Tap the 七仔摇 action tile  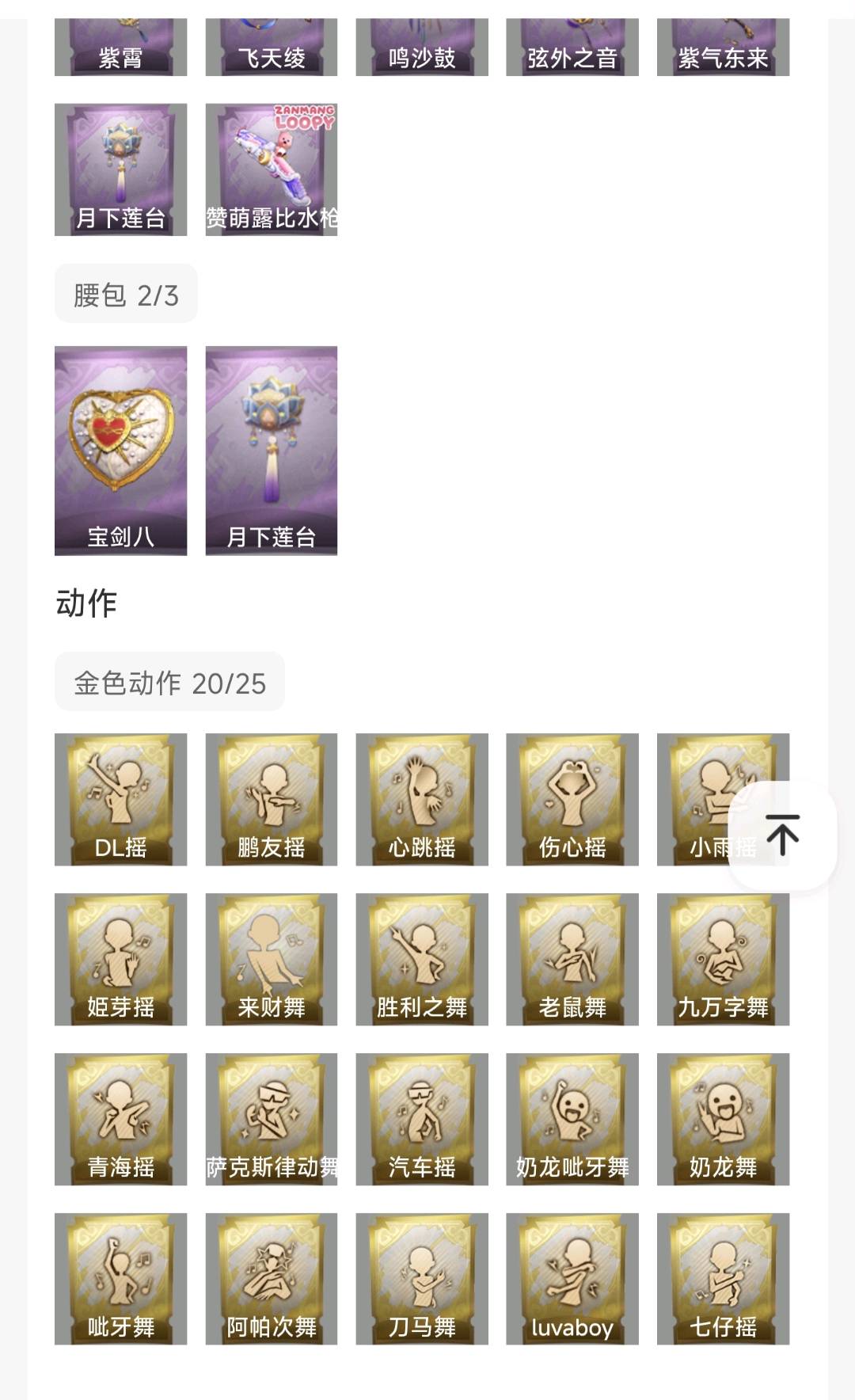[x=723, y=1279]
